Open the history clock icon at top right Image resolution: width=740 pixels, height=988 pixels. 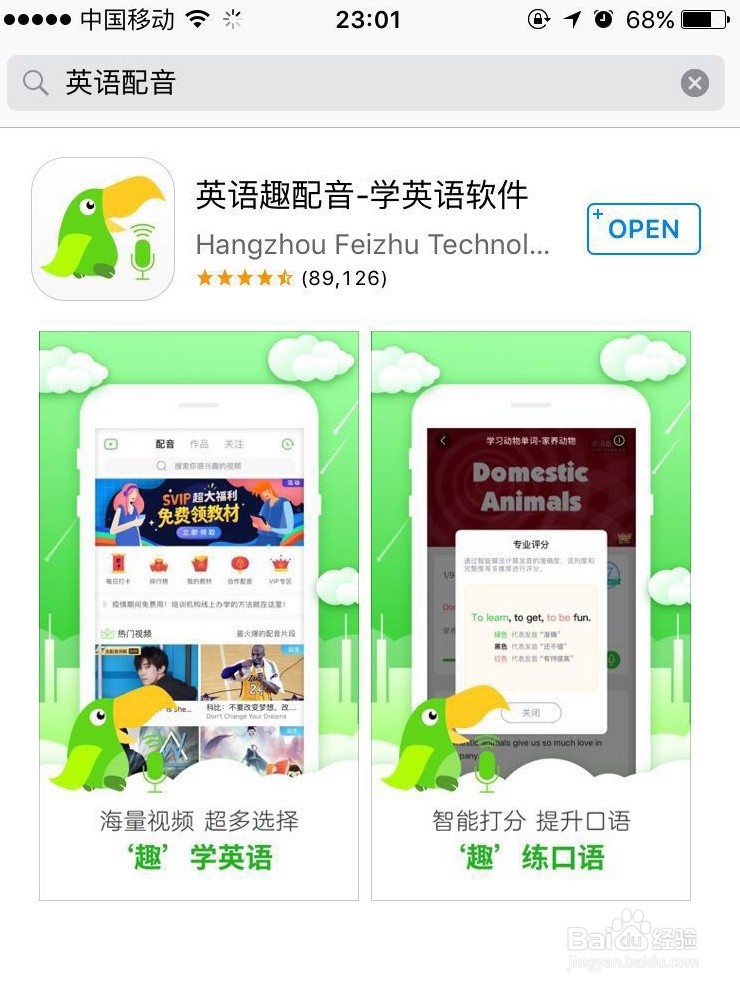[x=287, y=443]
